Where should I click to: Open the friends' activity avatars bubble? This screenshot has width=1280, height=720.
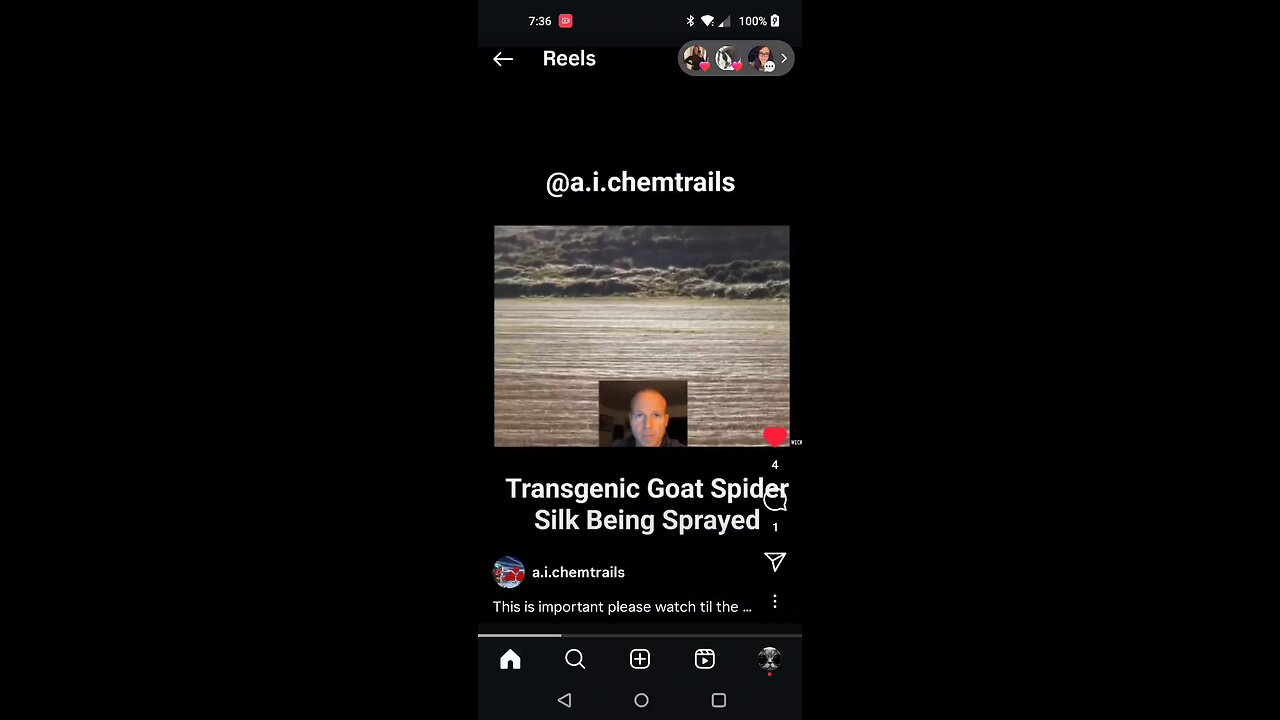pos(735,59)
